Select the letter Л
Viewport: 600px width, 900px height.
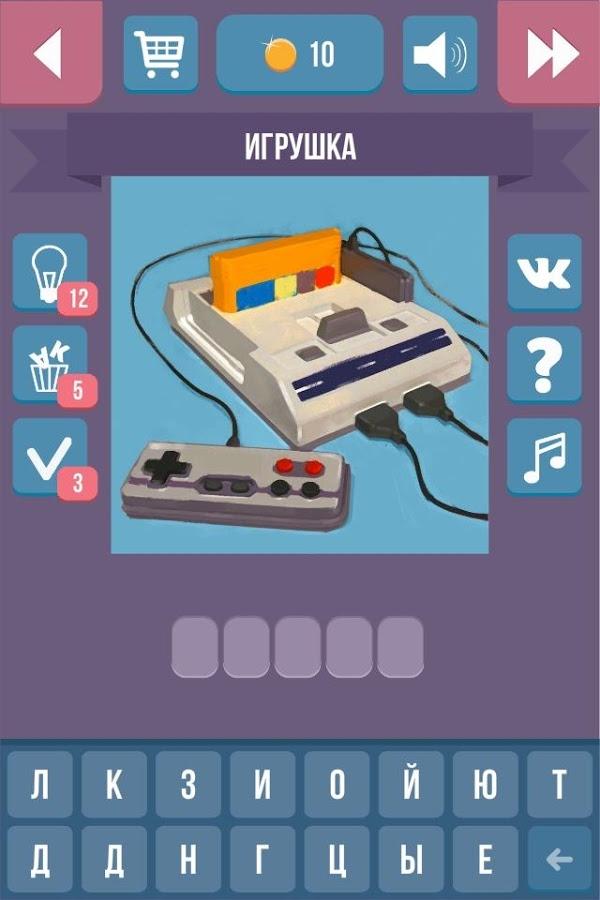coord(39,785)
